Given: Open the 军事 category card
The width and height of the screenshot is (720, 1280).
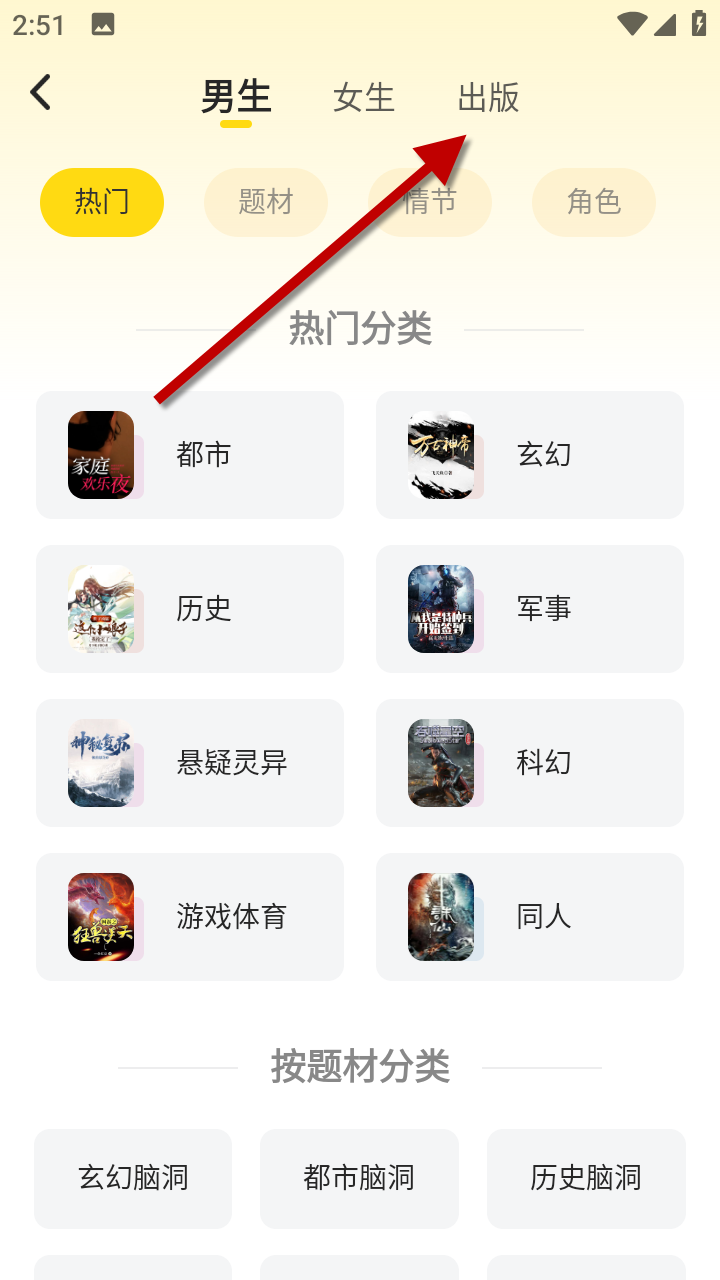Looking at the screenshot, I should [x=530, y=609].
